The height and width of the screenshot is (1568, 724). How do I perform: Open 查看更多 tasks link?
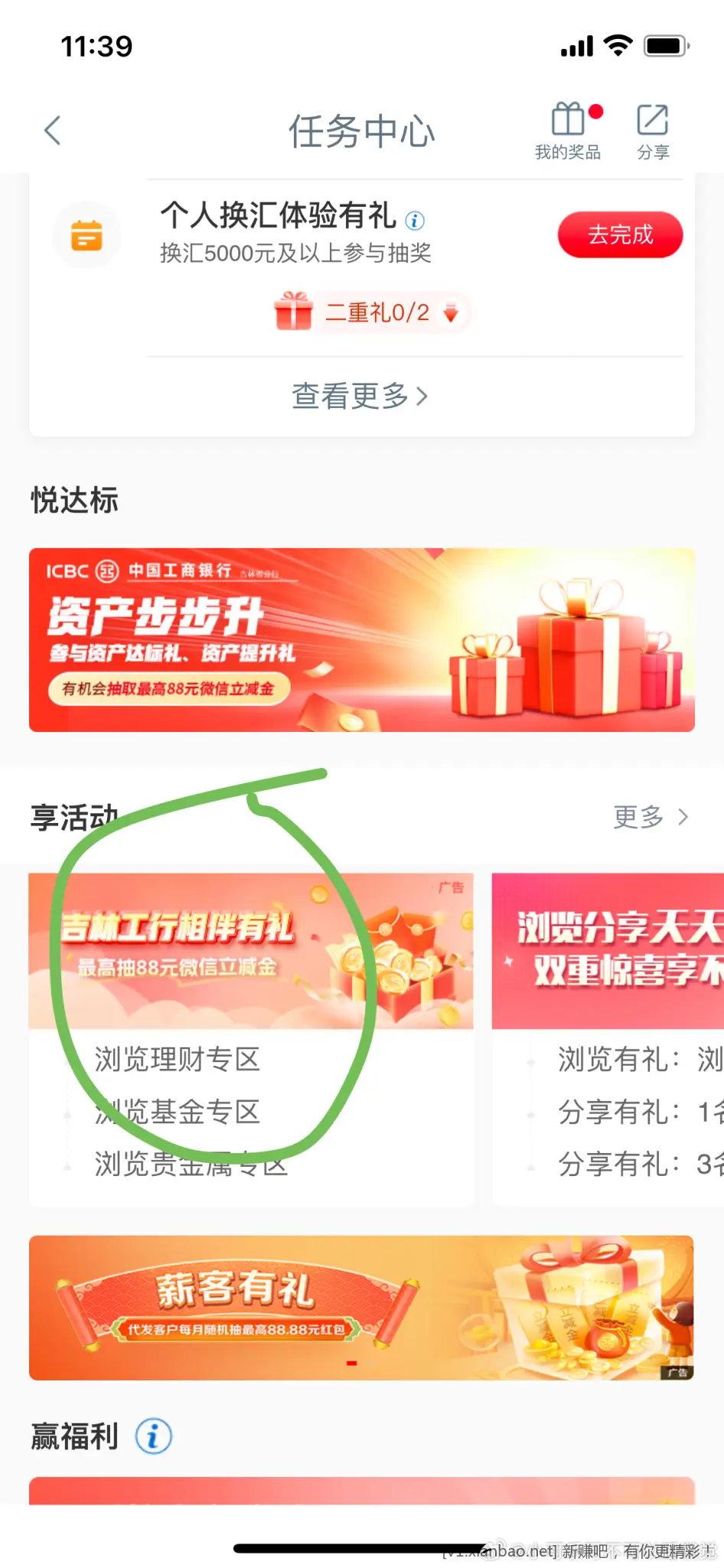360,396
